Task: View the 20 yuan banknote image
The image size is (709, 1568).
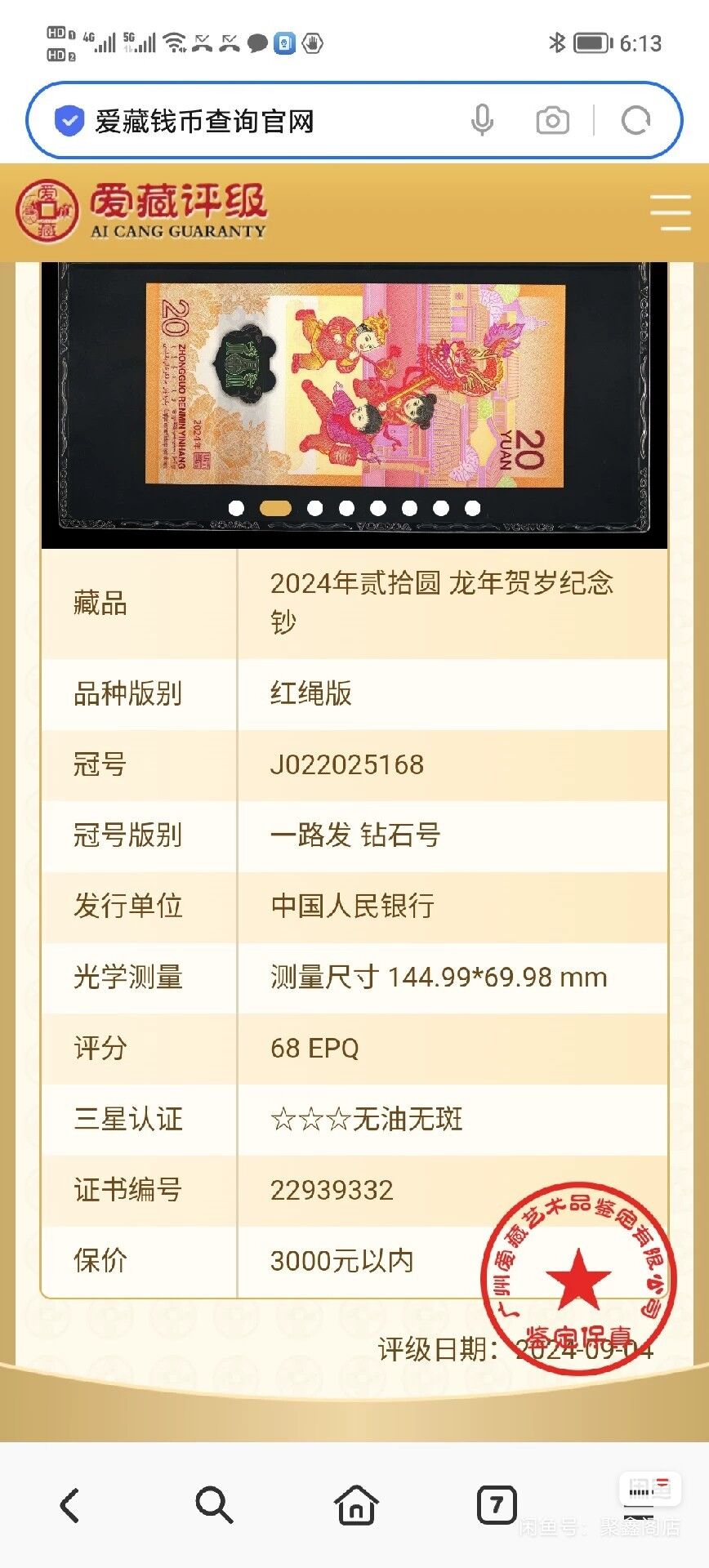Action: point(354,384)
